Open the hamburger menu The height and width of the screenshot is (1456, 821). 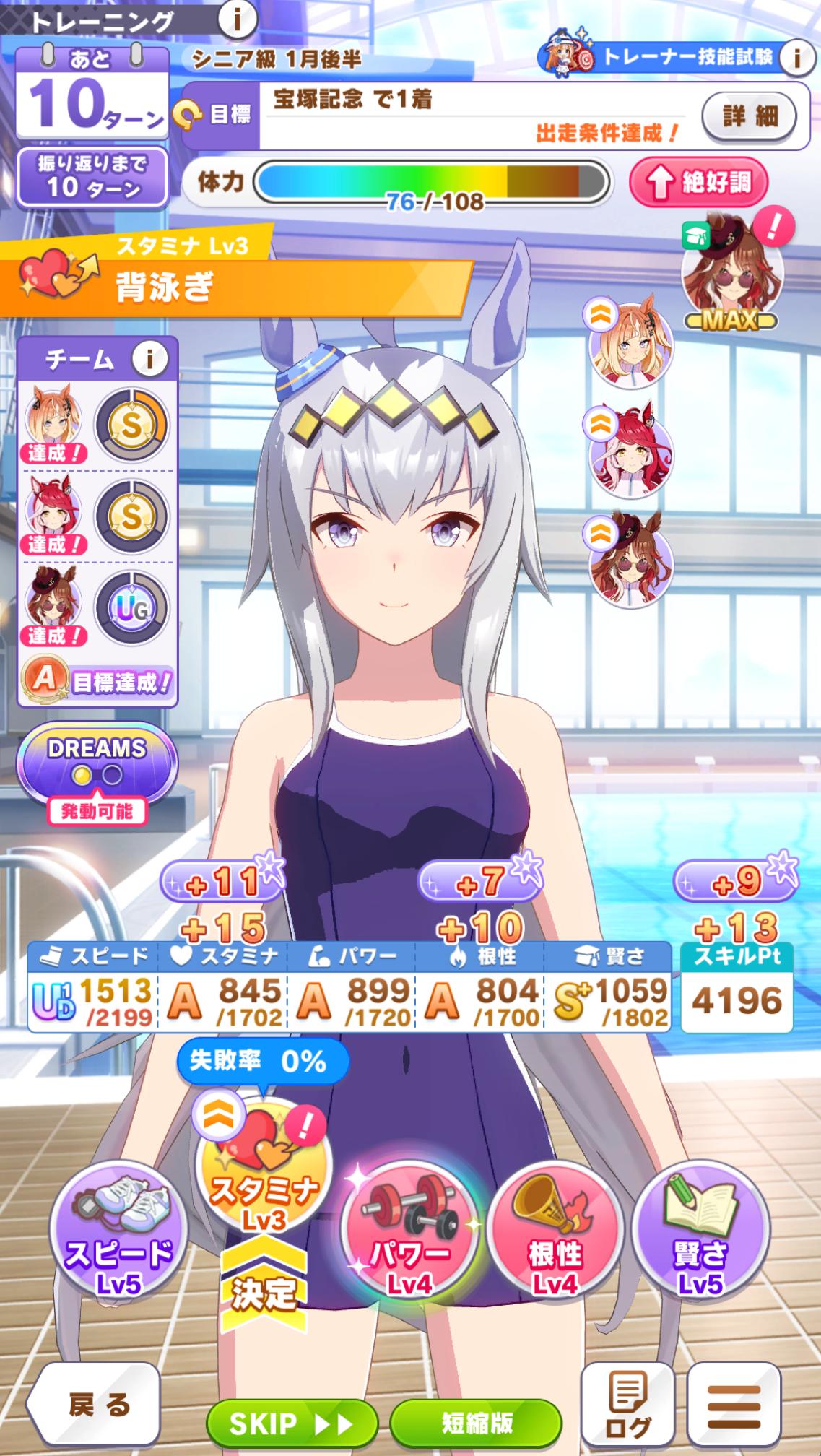pyautogui.click(x=734, y=1408)
